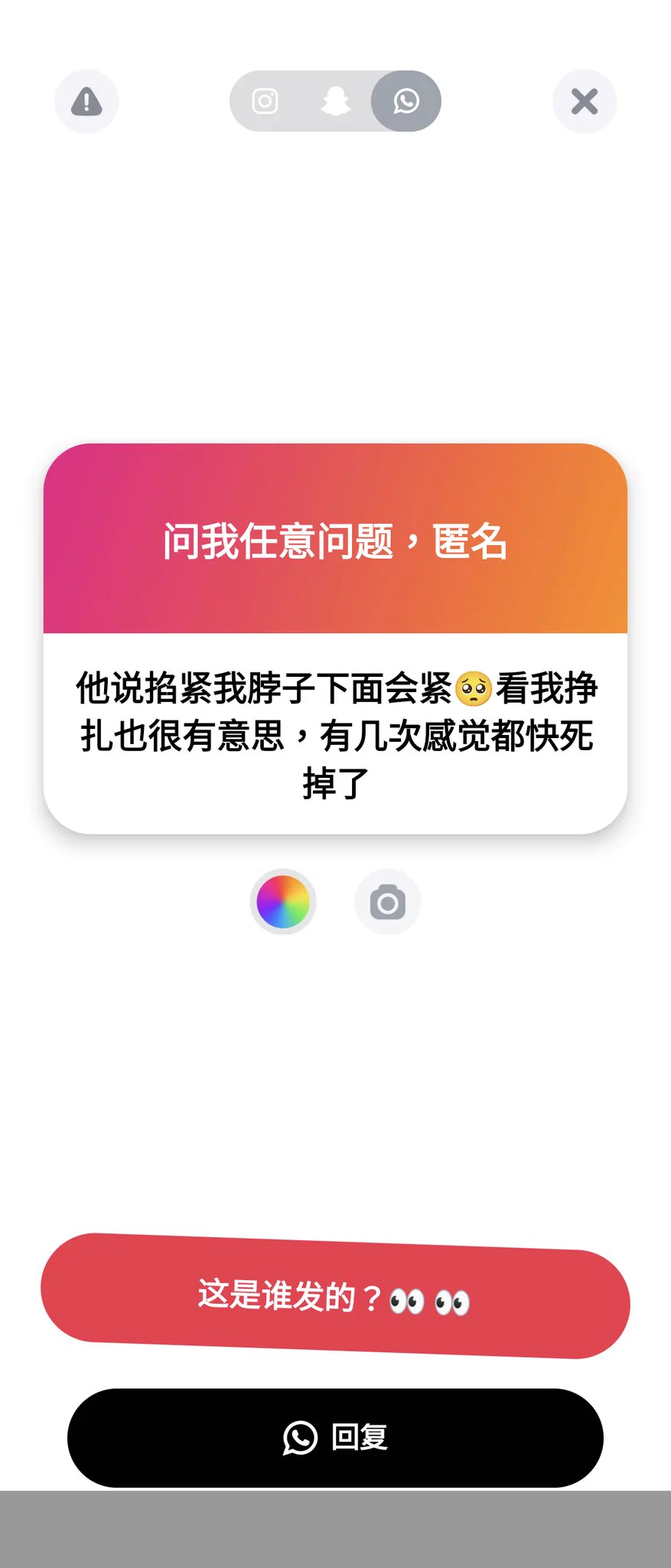Screen dimensions: 671x1568
Task: Open the color wheel background picker
Action: tap(284, 902)
